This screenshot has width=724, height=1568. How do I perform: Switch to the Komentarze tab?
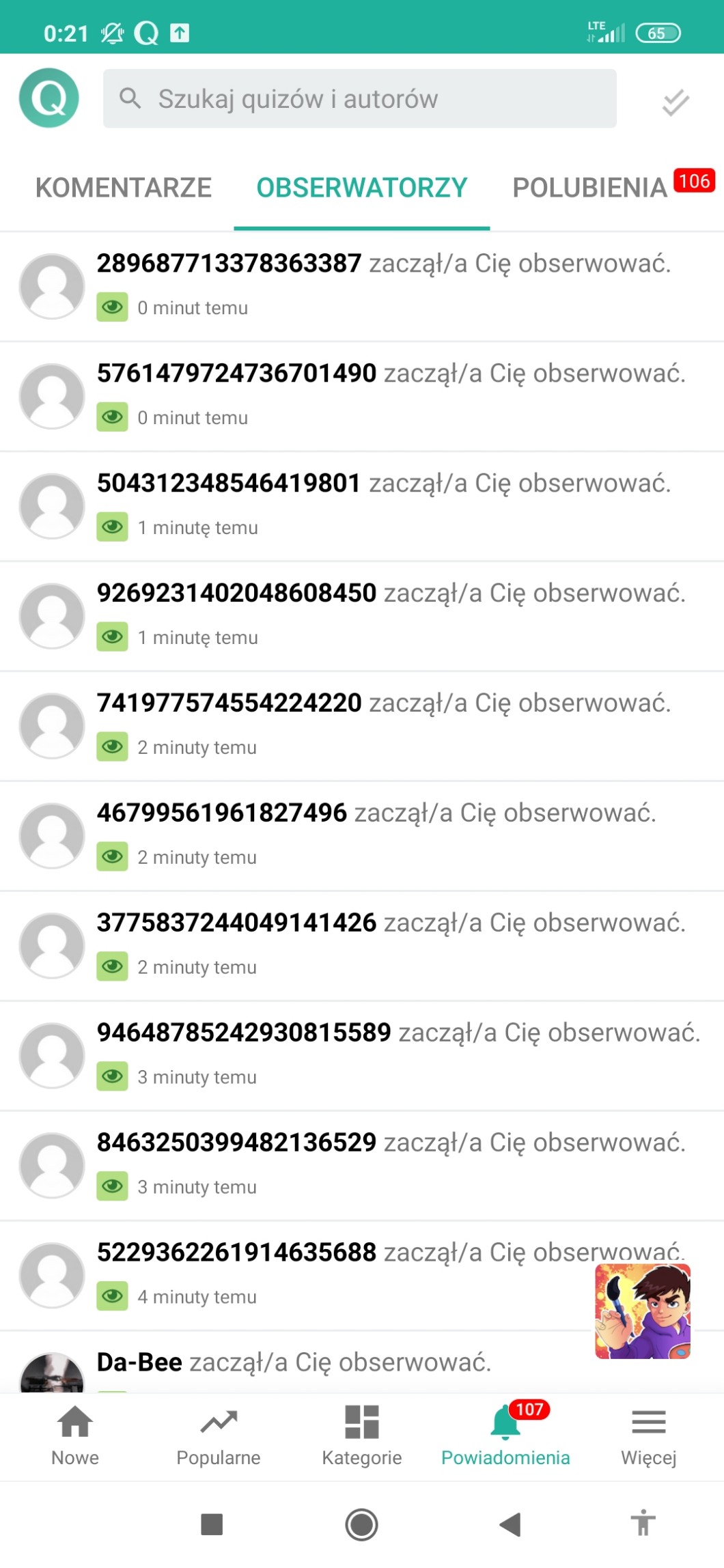124,188
